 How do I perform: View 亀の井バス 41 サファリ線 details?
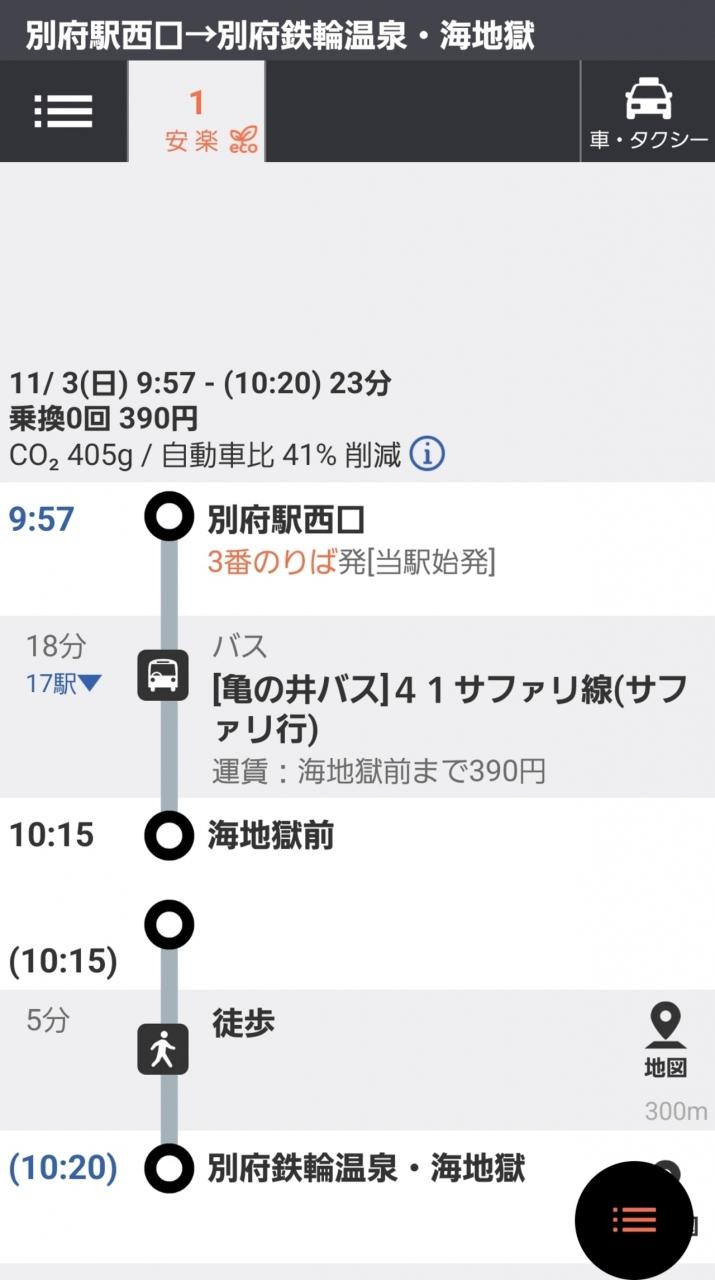pos(450,708)
